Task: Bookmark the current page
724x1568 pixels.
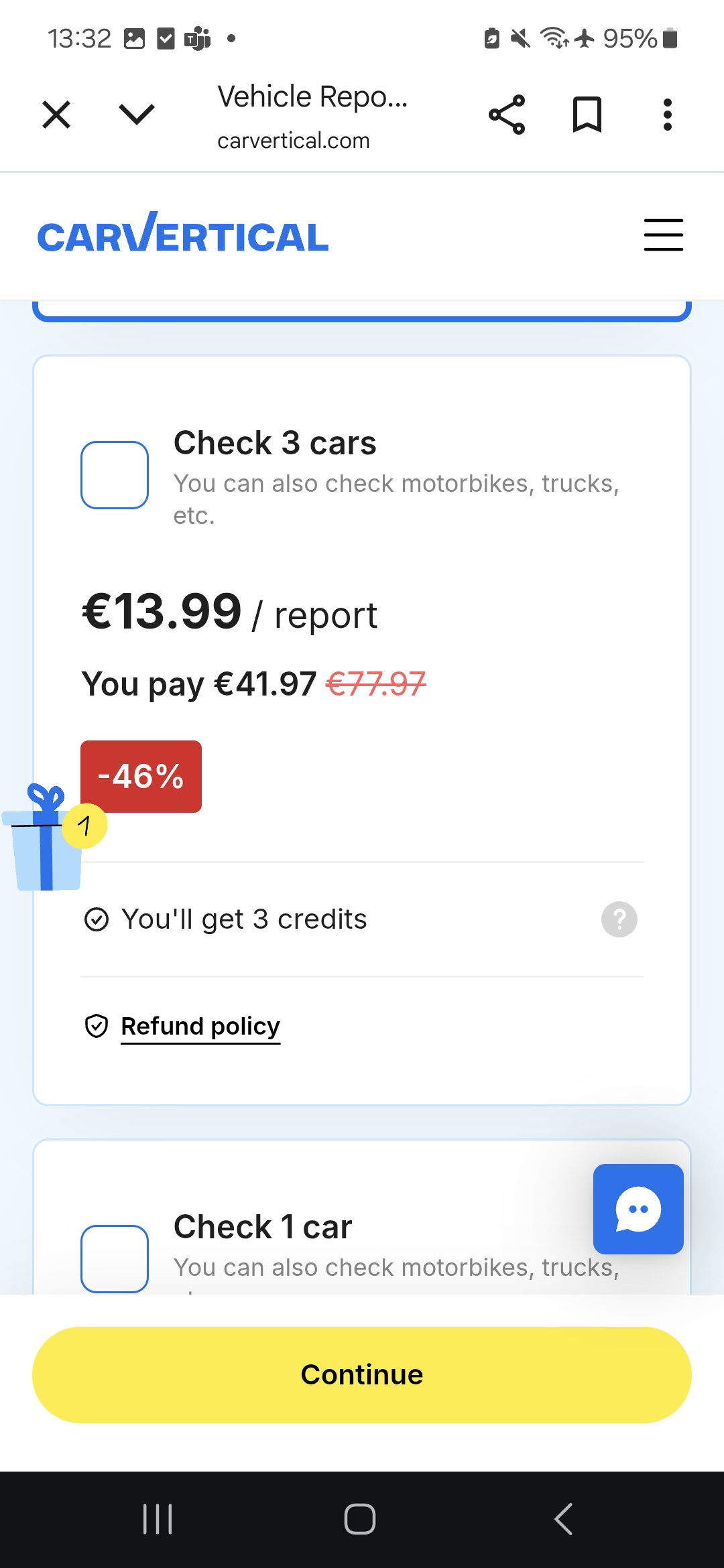Action: [587, 115]
